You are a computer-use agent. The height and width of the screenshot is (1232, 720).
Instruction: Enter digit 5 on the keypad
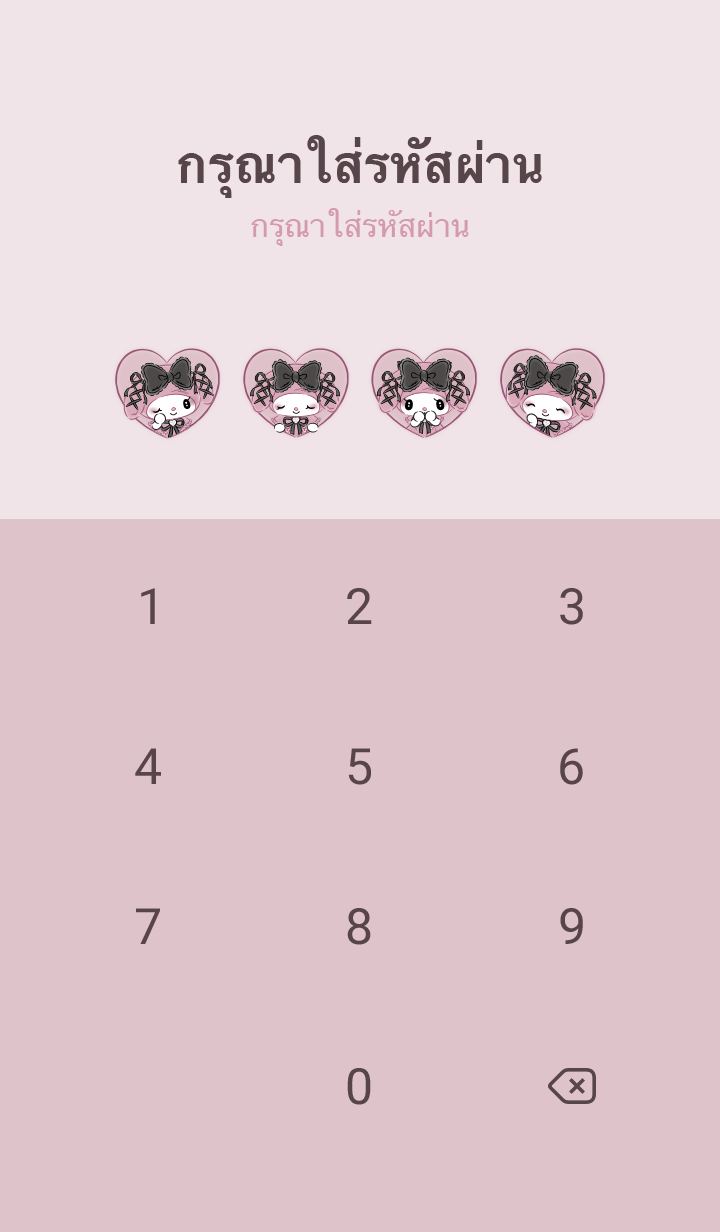359,767
